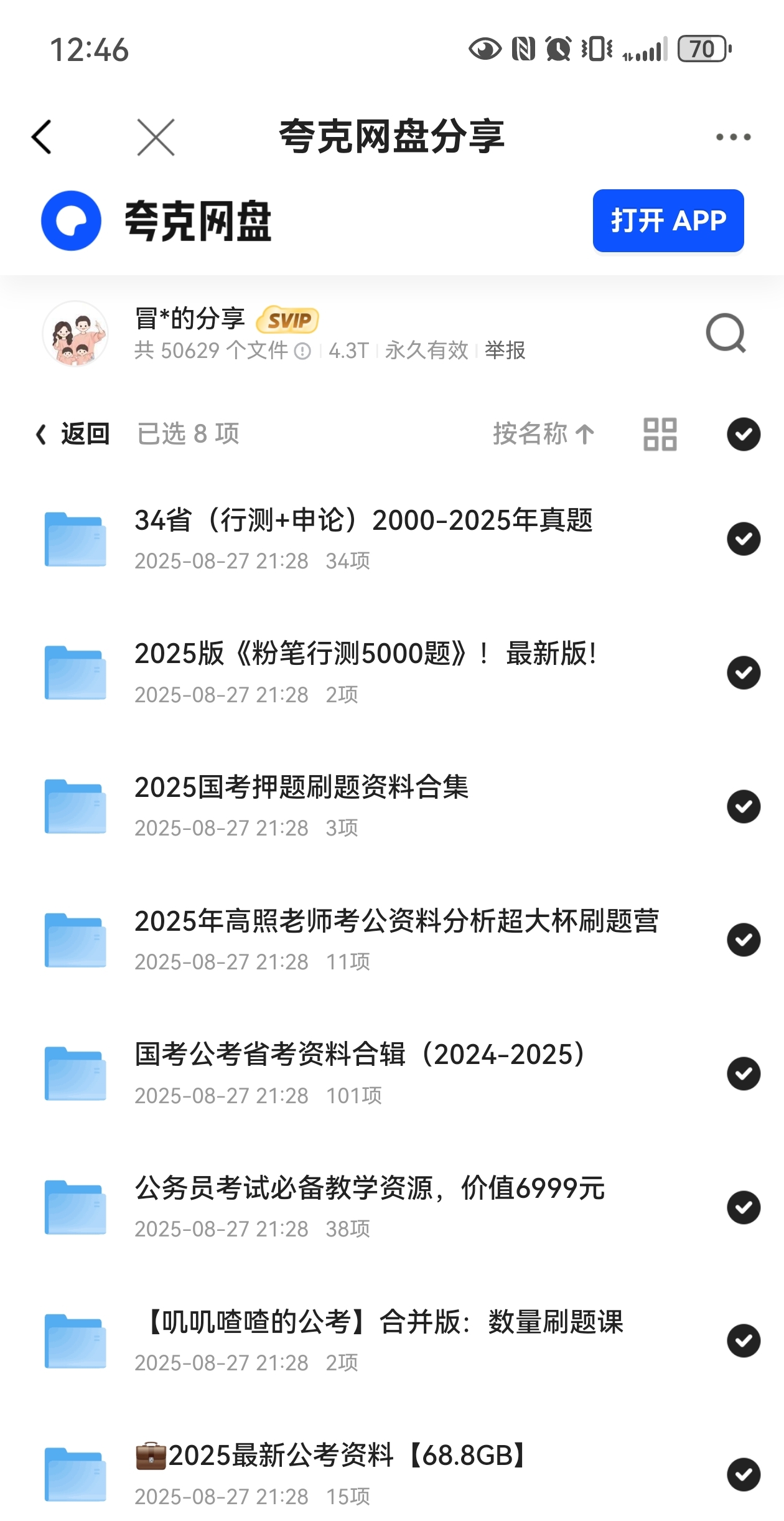
Task: Close the 夸克网盘分享 page
Action: 156,137
